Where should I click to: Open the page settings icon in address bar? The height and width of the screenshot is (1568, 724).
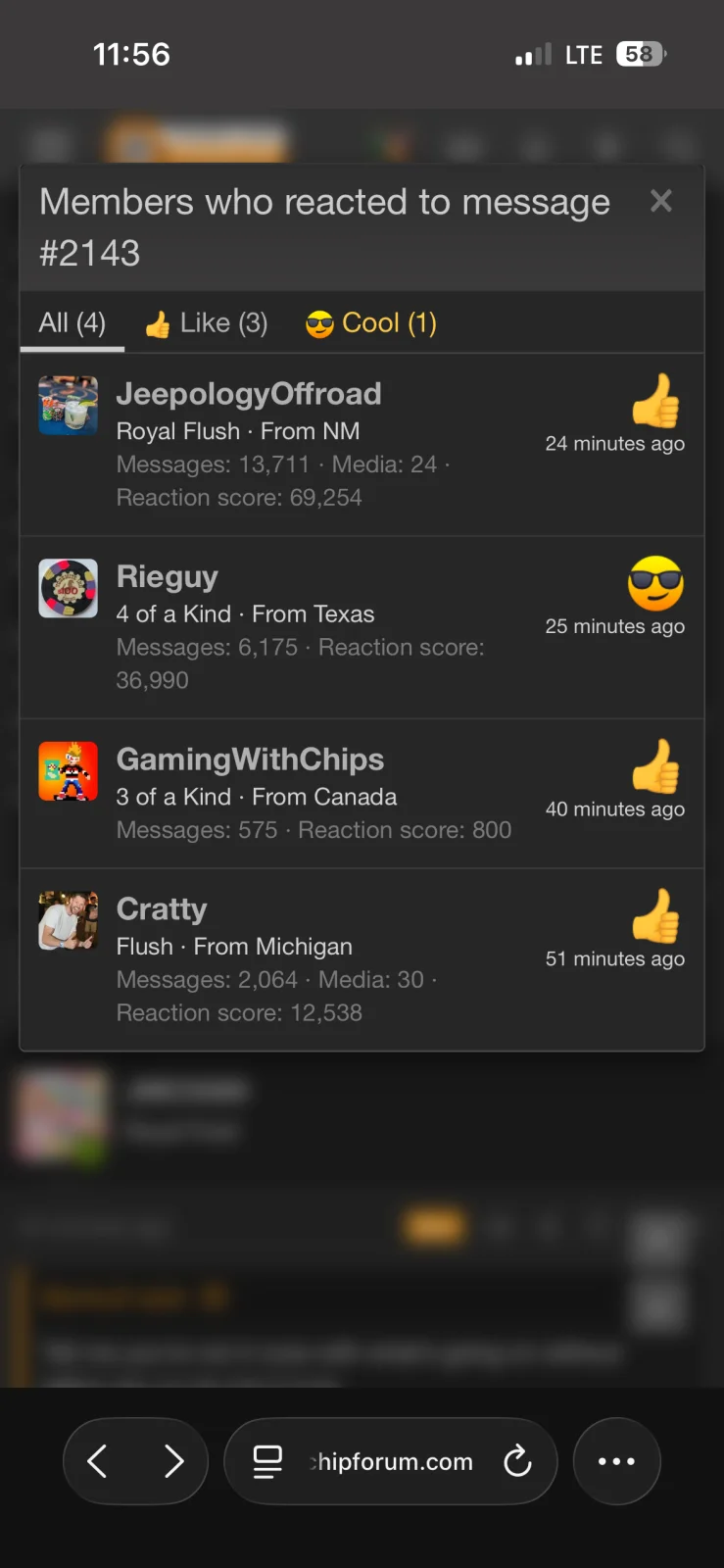(x=267, y=1461)
